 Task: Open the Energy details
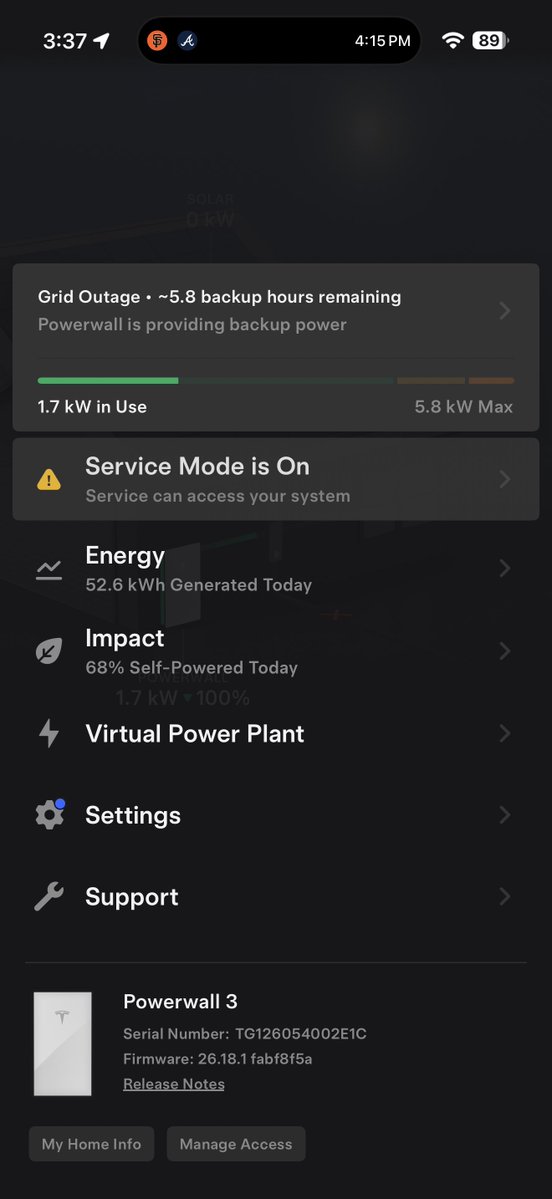(276, 568)
